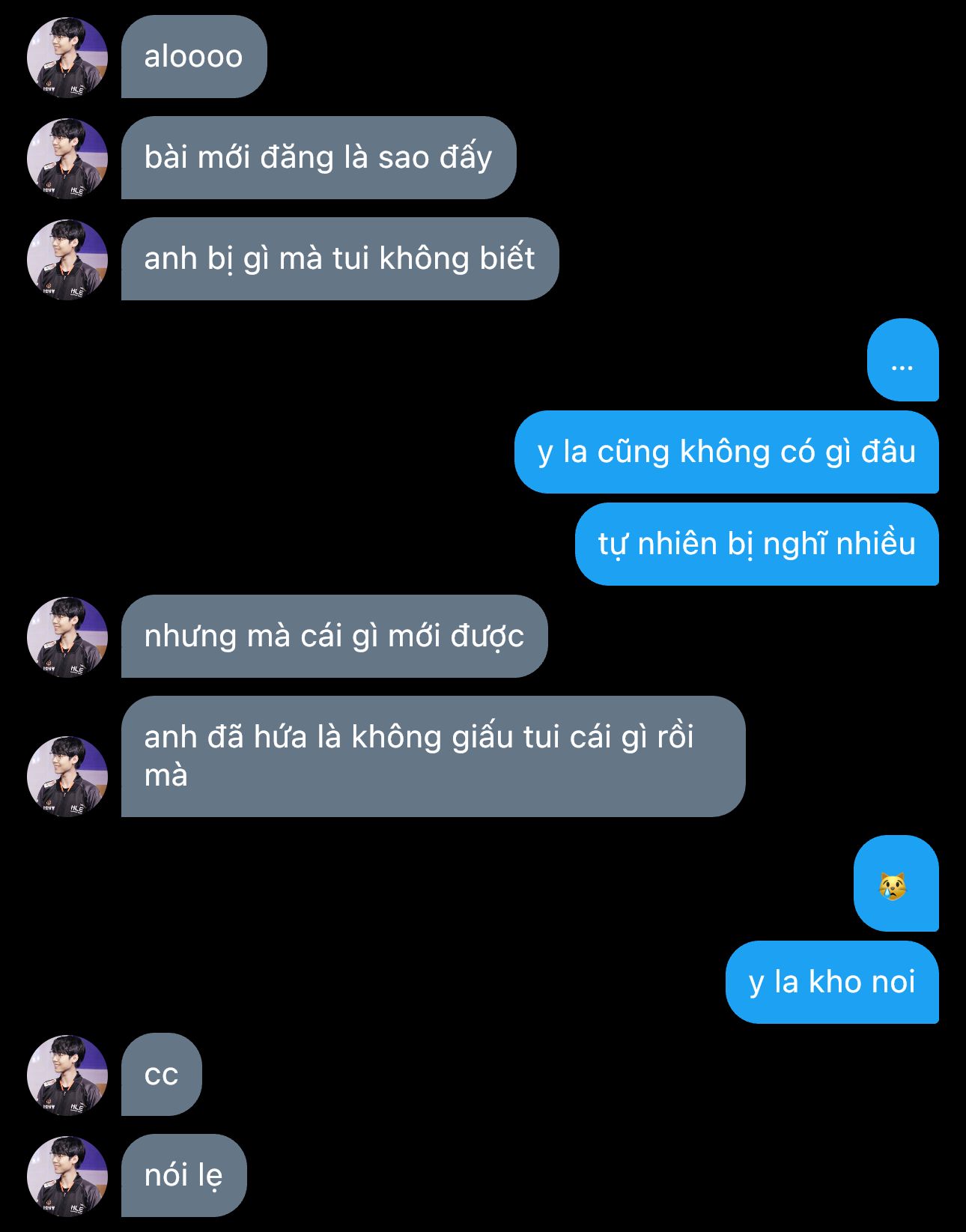The width and height of the screenshot is (966, 1232).
Task: Open the sender's avatar beside "aloooo"
Action: point(67,58)
